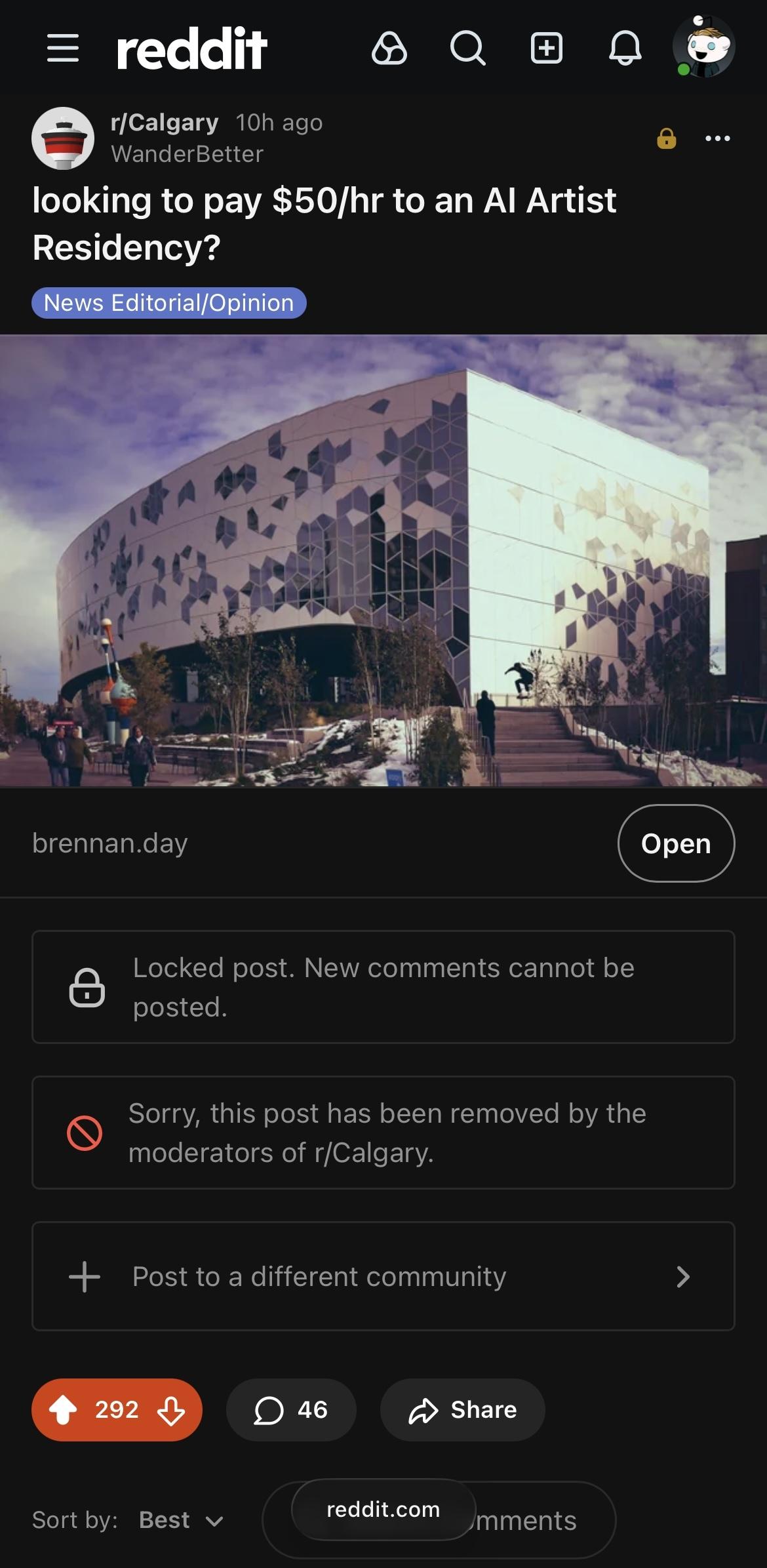Image resolution: width=767 pixels, height=1568 pixels.
Task: View the 46 comments counter
Action: pyautogui.click(x=290, y=1410)
